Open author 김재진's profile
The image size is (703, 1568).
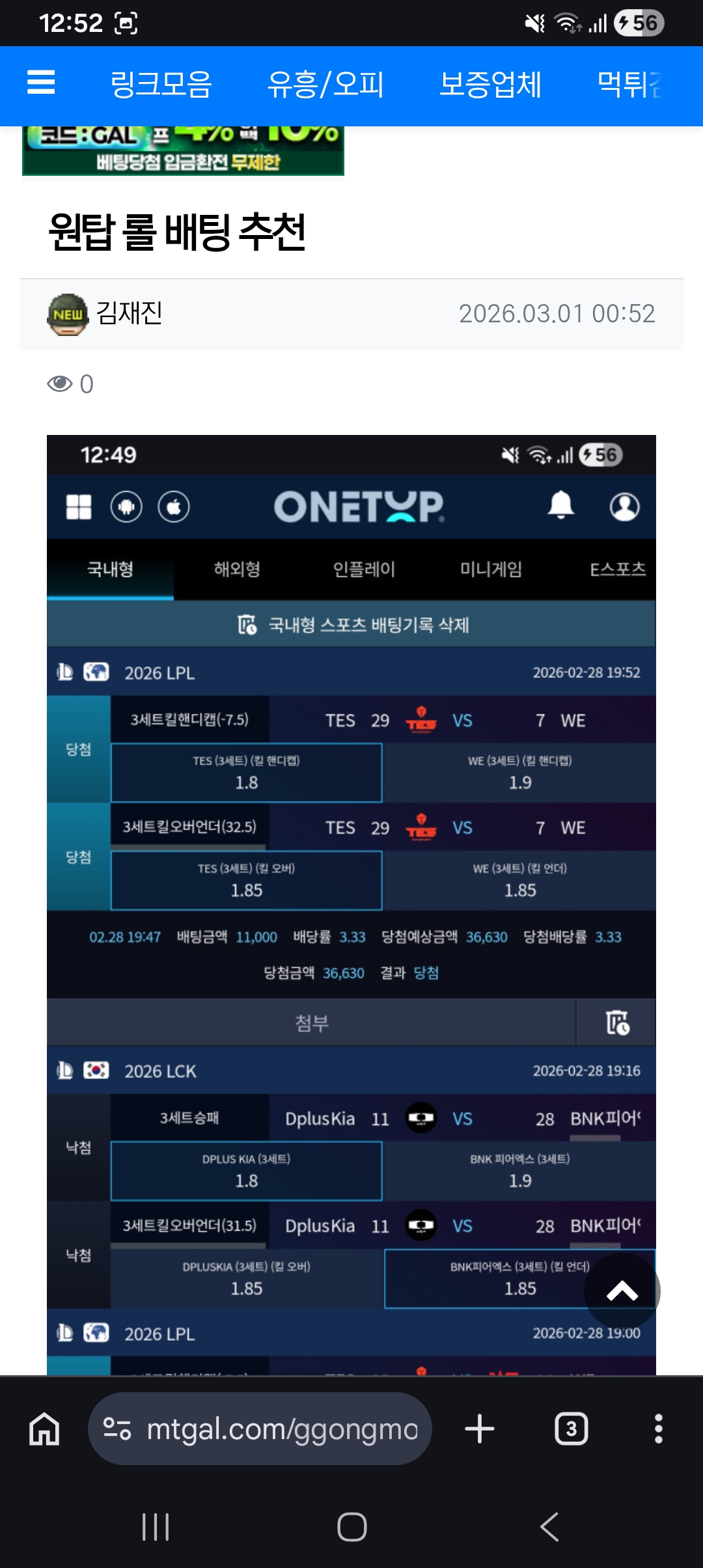tap(129, 313)
